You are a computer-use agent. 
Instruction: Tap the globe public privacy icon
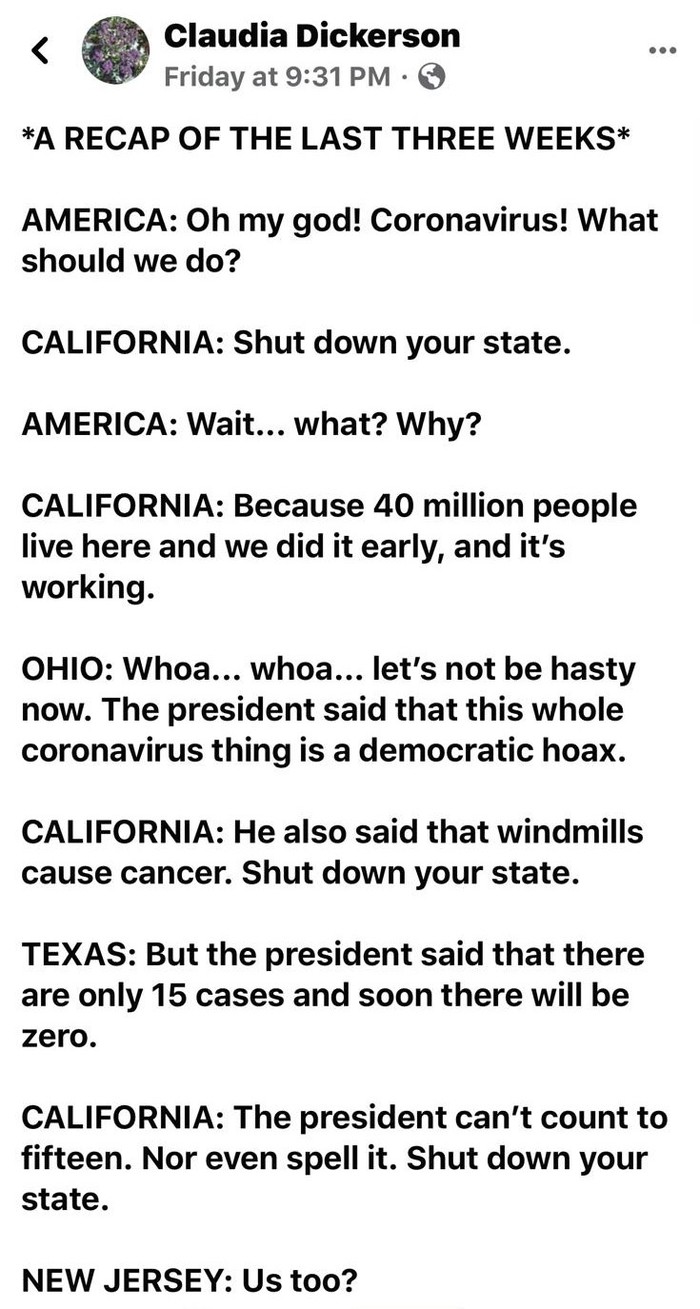[431, 77]
